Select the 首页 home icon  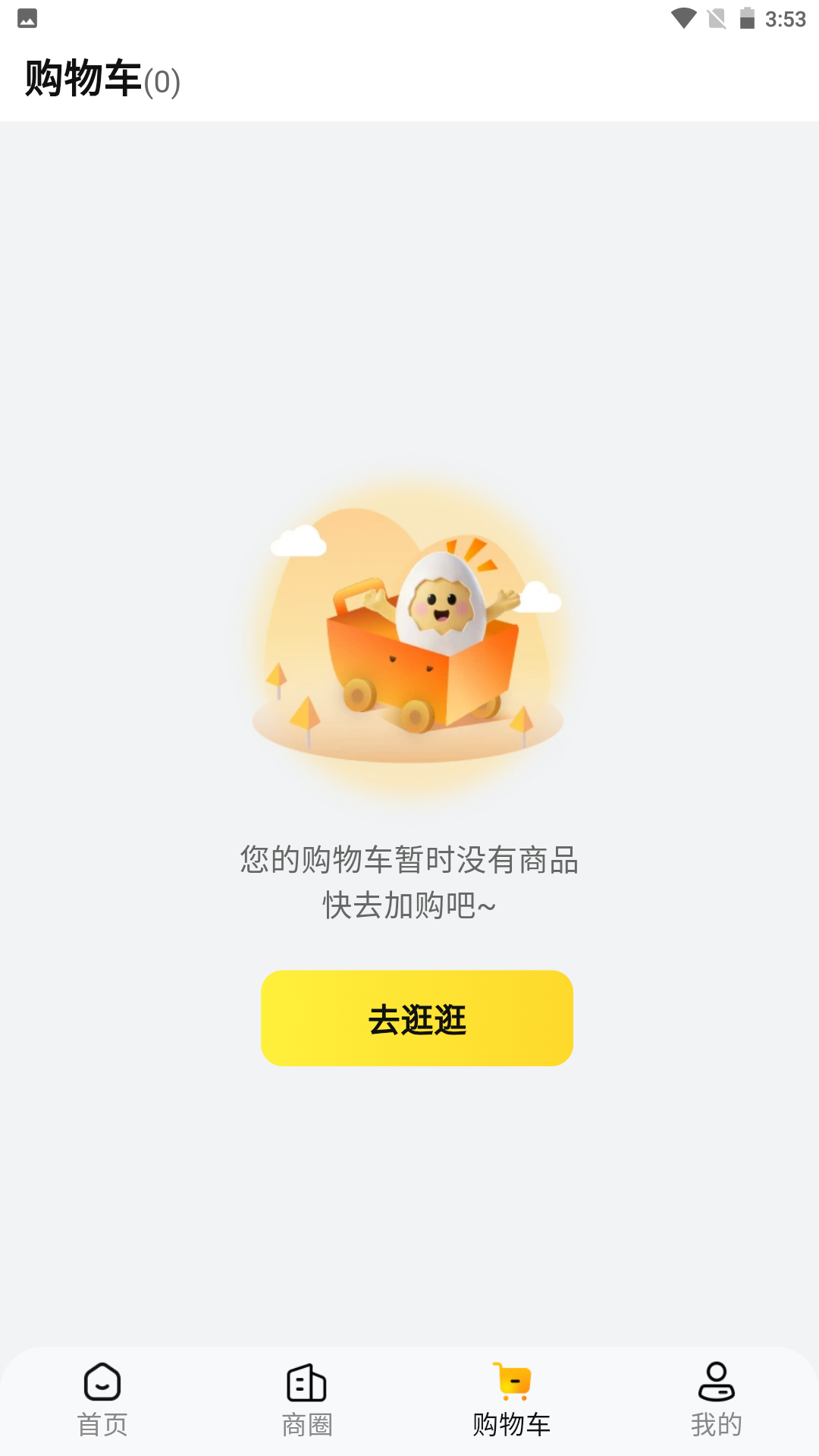point(102,1383)
